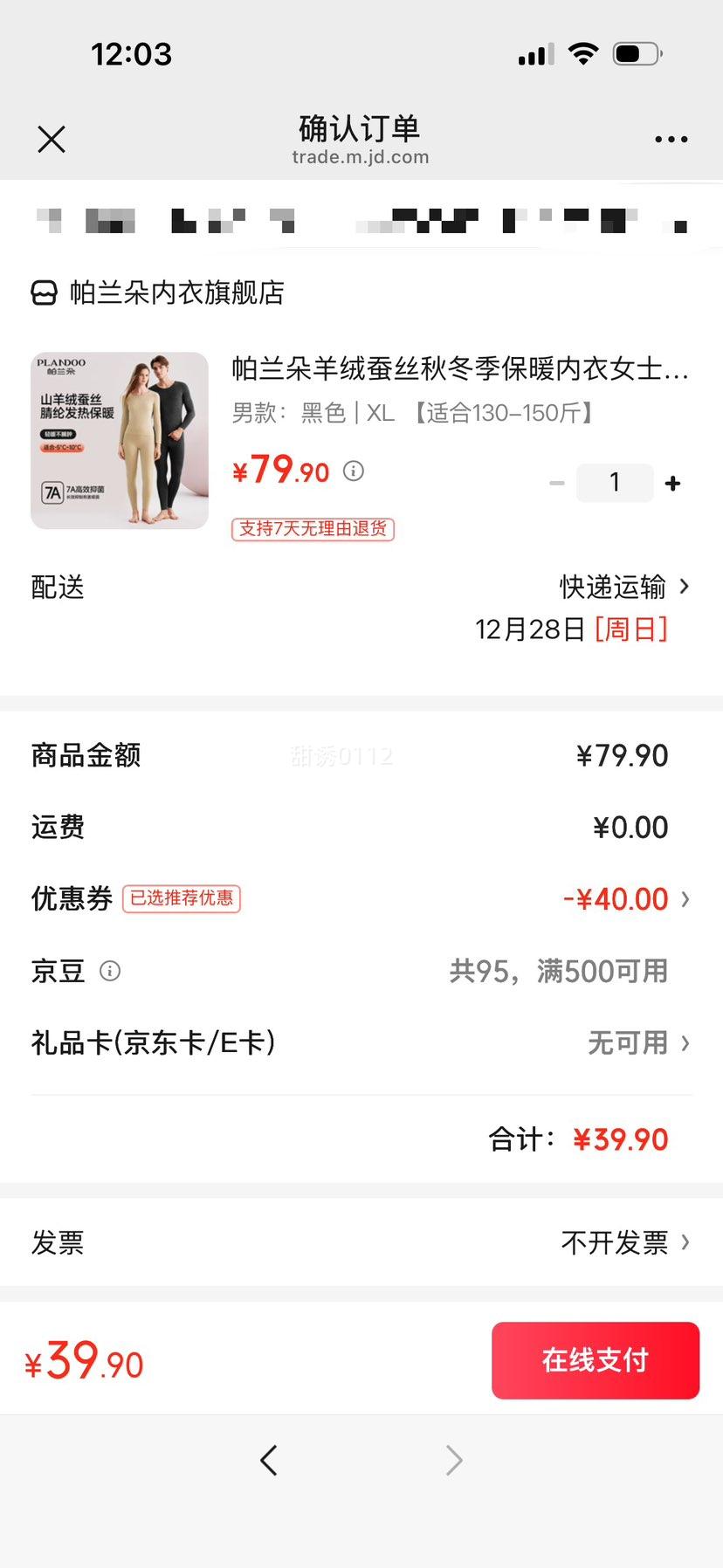The width and height of the screenshot is (723, 1568).
Task: Tap the forward arrow at the bottom navigation
Action: (x=453, y=1460)
